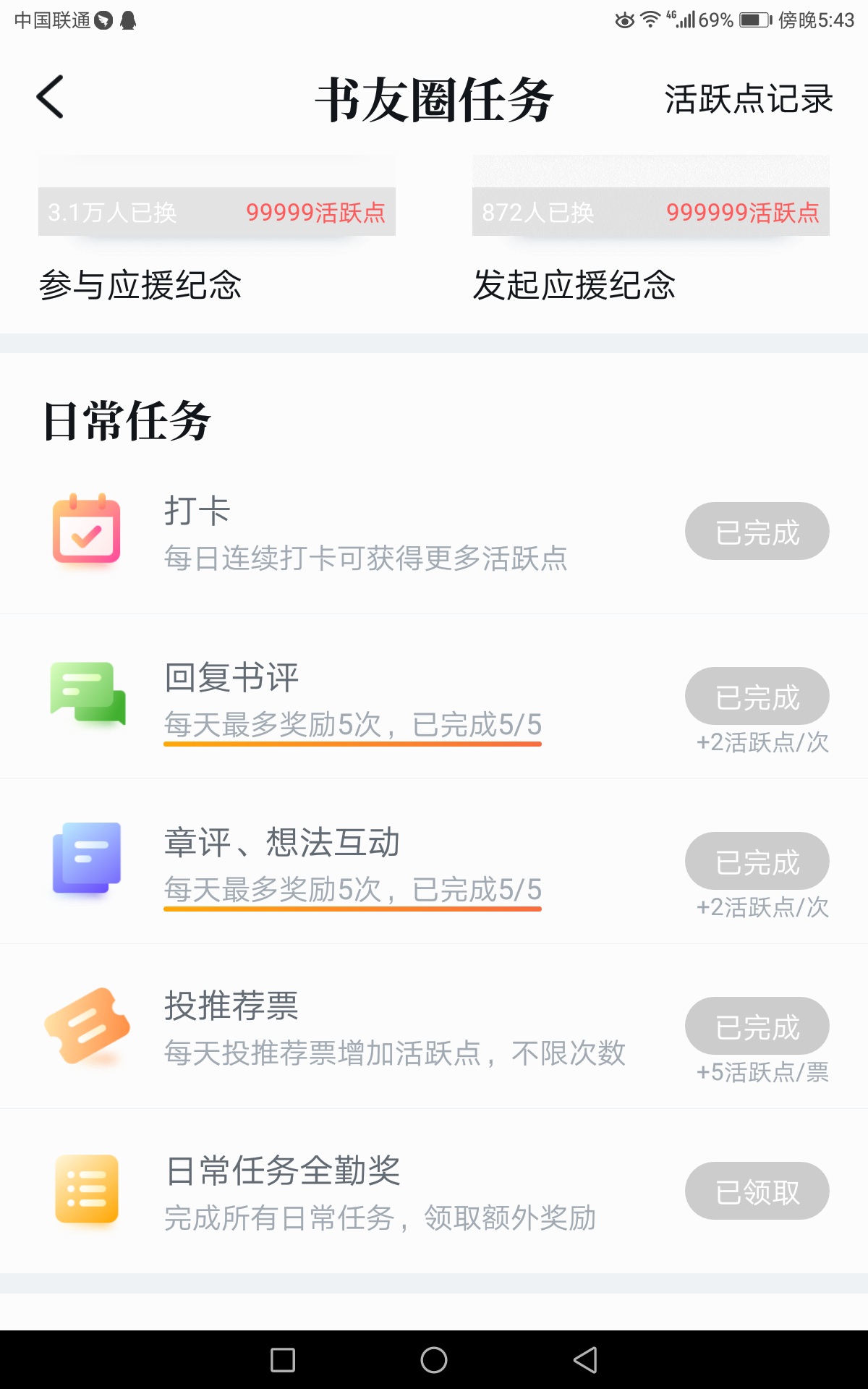Image resolution: width=868 pixels, height=1389 pixels.
Task: Open the 参与应援纪念 reward card
Action: point(217,230)
